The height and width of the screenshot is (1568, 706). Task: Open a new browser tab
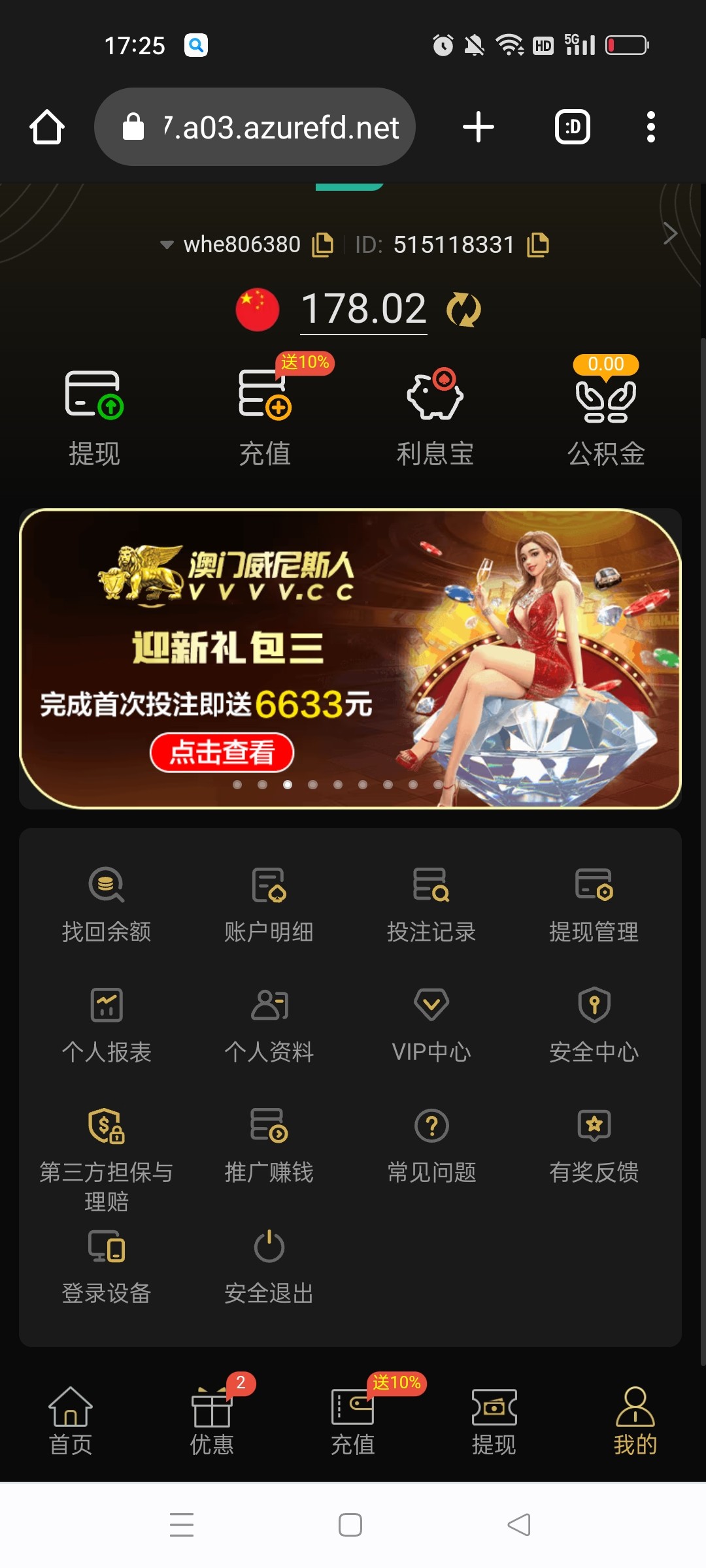(479, 127)
